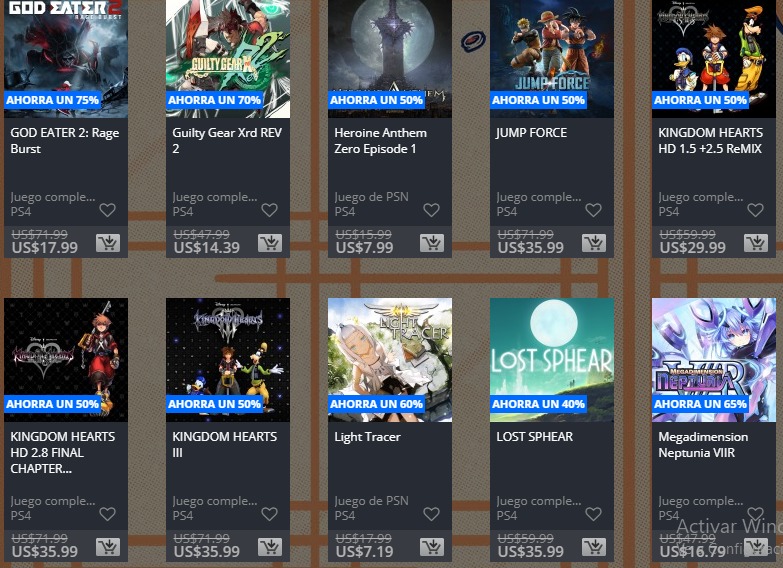Screen dimensions: 783x568
Task: View Megadimension Neptunia VIIR details
Action: [x=713, y=358]
